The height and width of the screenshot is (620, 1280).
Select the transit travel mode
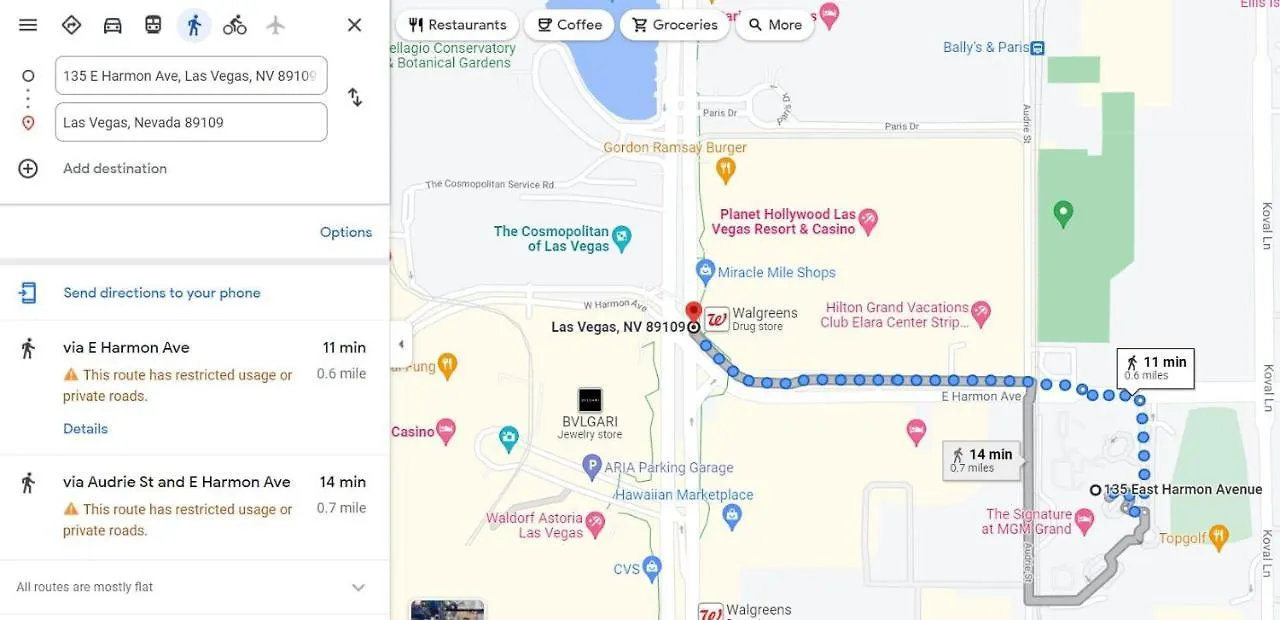pyautogui.click(x=153, y=25)
